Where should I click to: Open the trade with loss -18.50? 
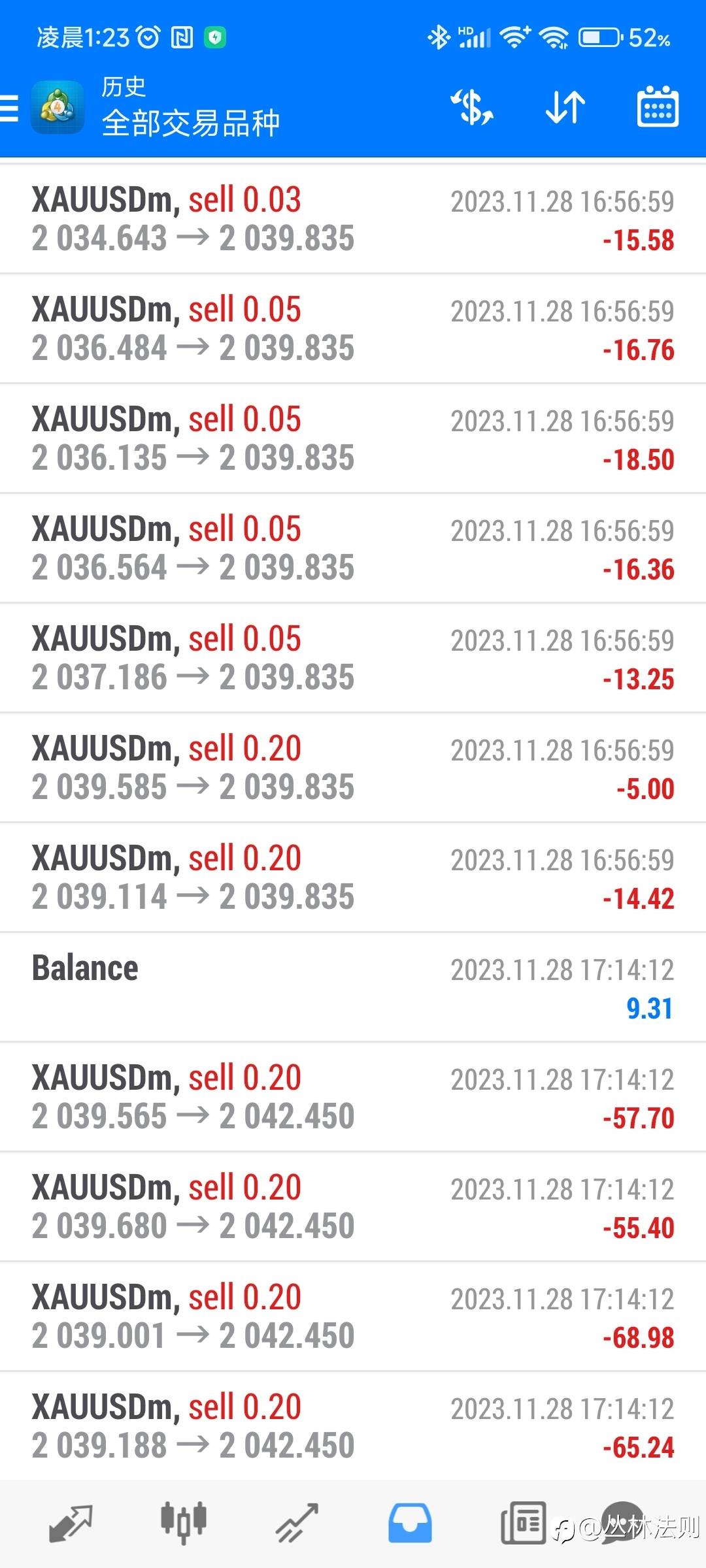(353, 438)
